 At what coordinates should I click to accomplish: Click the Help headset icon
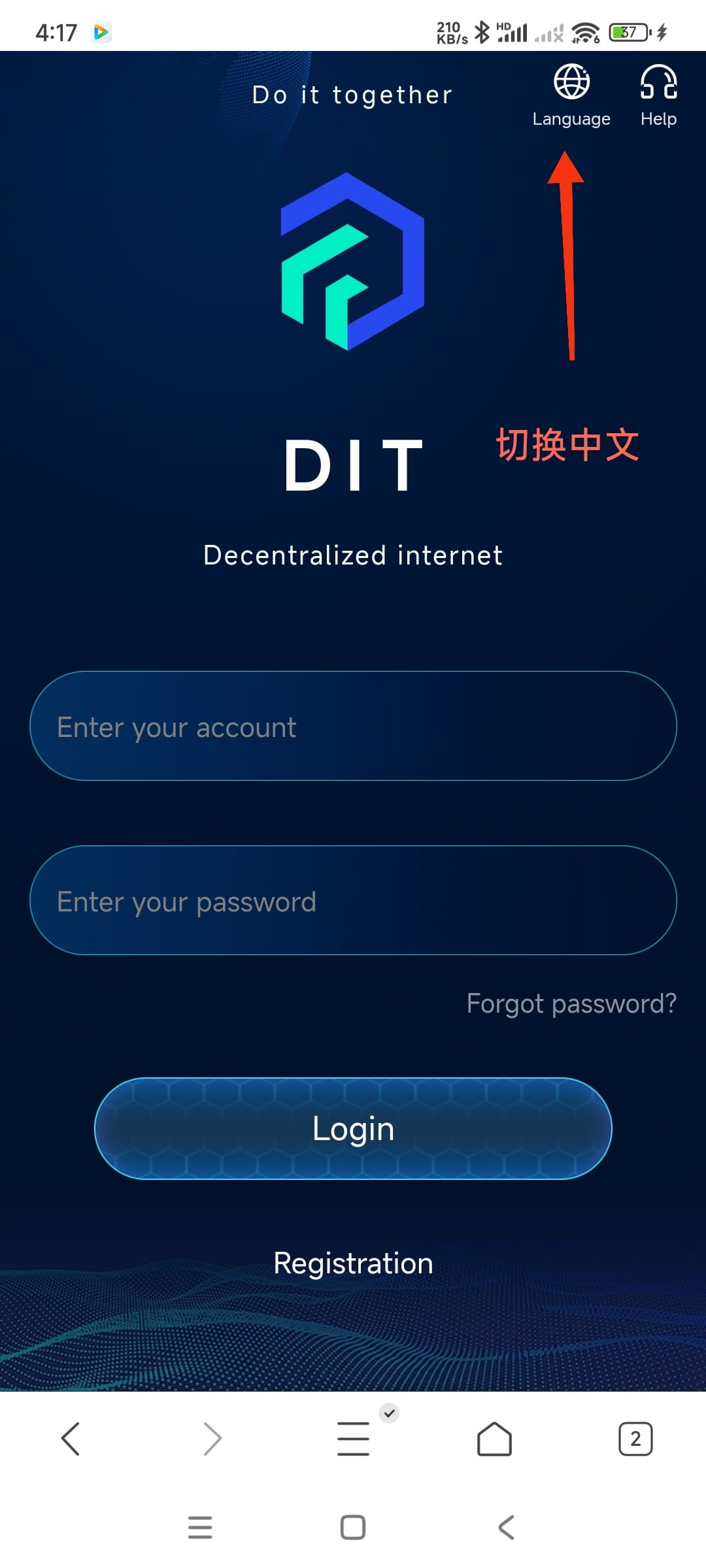(x=658, y=82)
